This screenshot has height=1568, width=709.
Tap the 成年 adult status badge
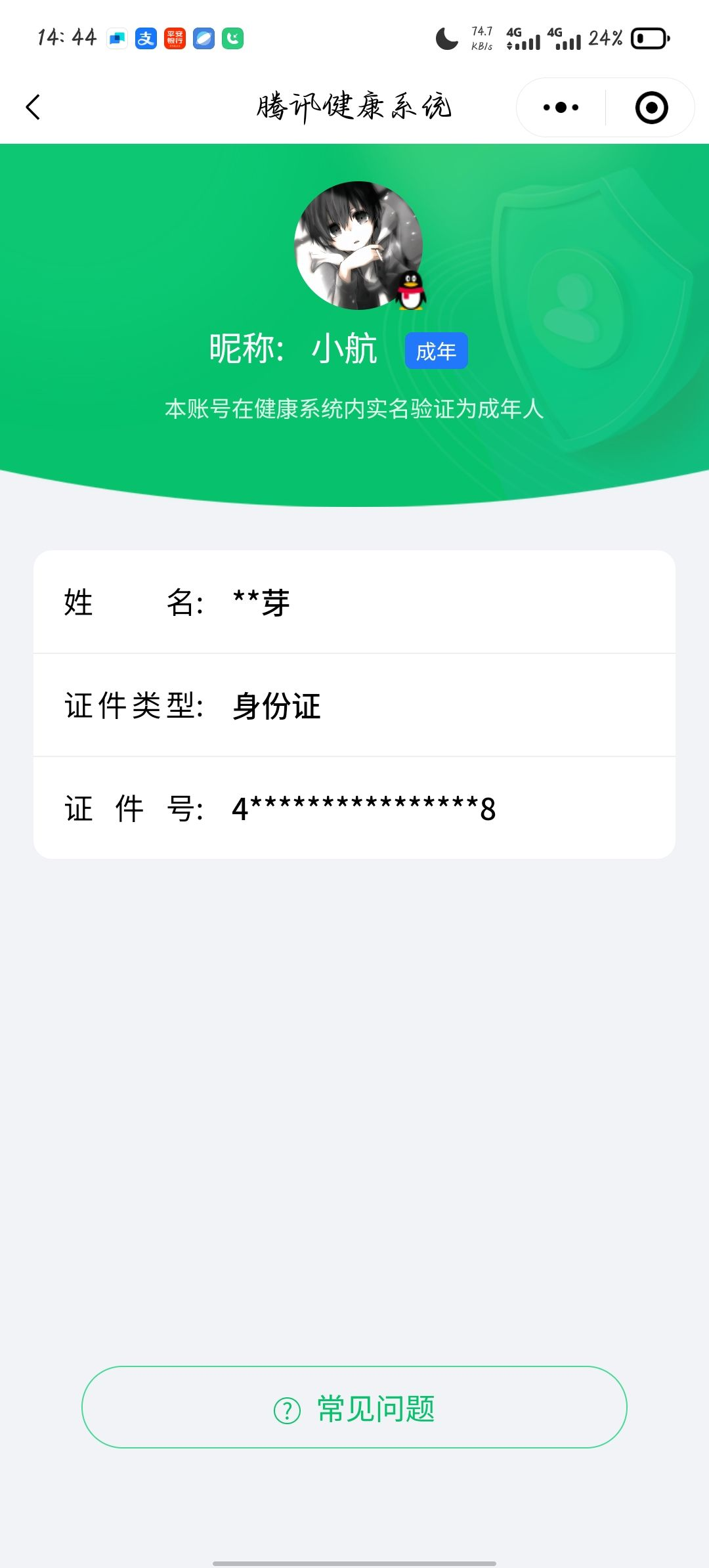tap(436, 351)
